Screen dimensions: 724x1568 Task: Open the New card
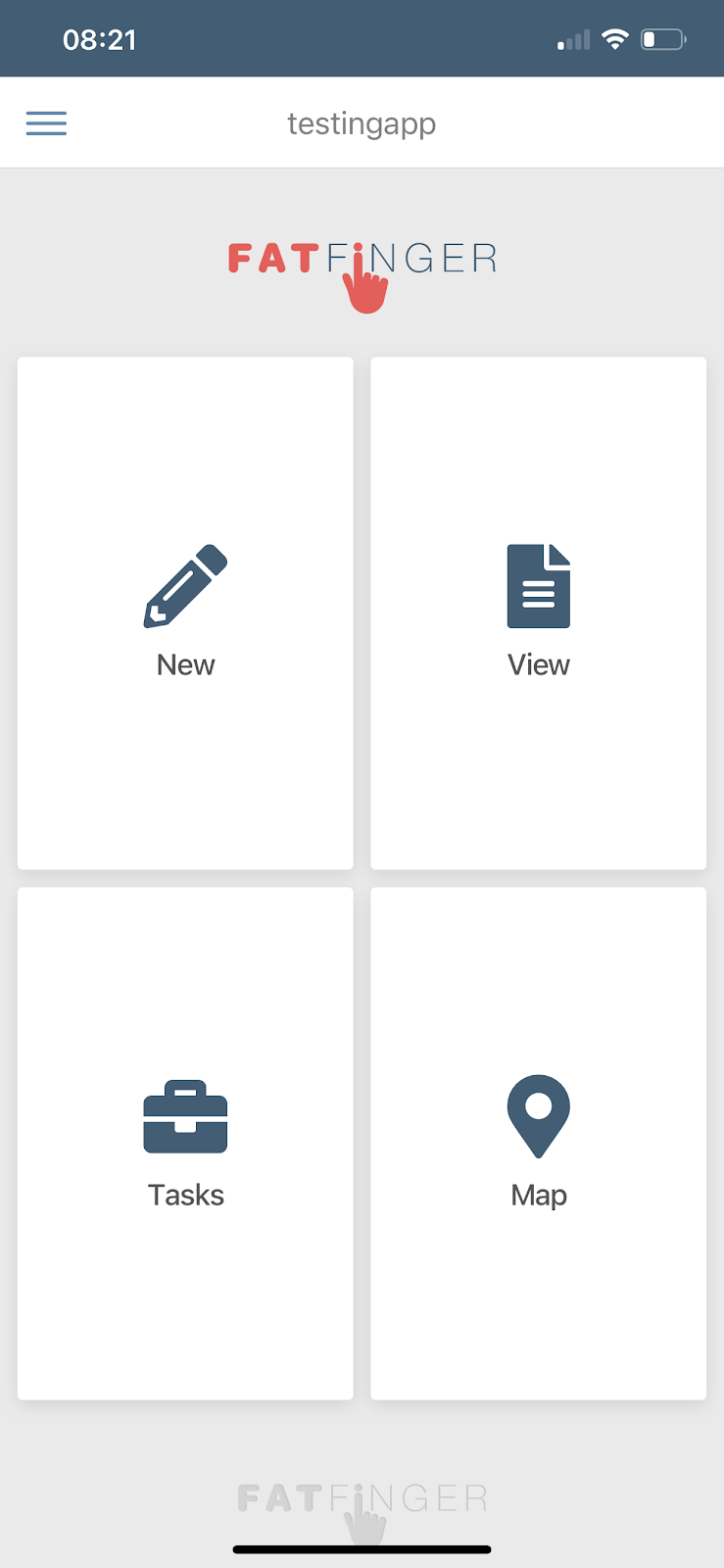coord(185,612)
